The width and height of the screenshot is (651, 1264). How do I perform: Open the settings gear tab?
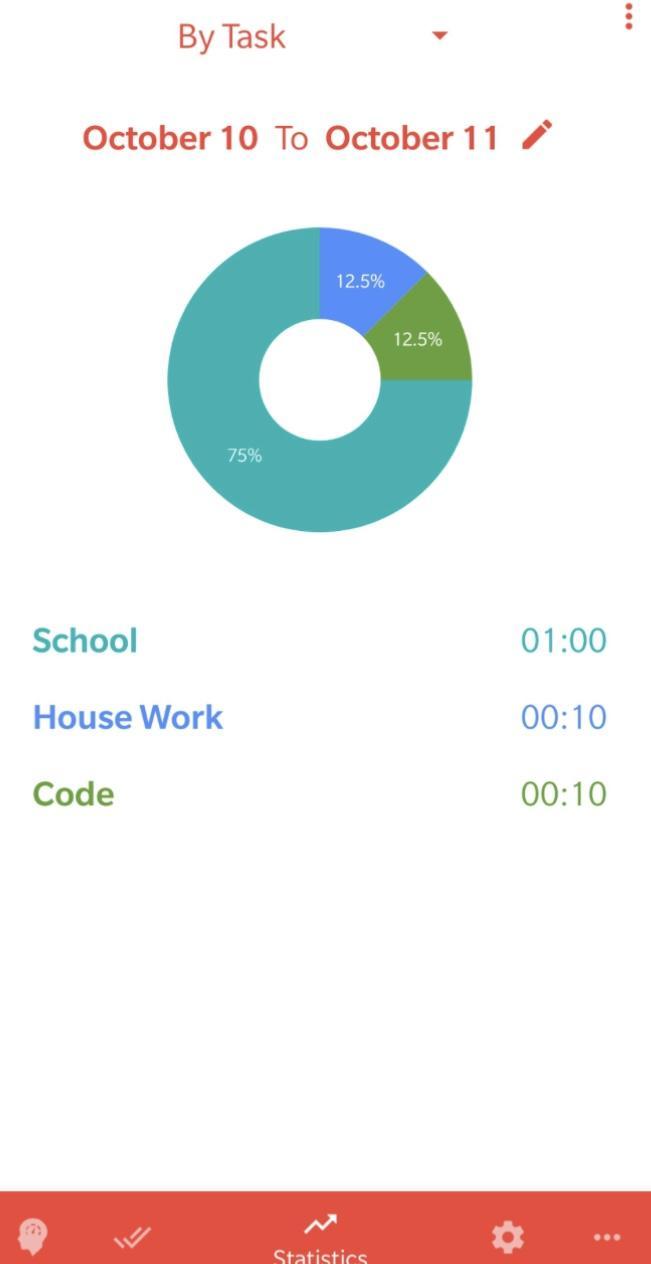click(x=507, y=1238)
